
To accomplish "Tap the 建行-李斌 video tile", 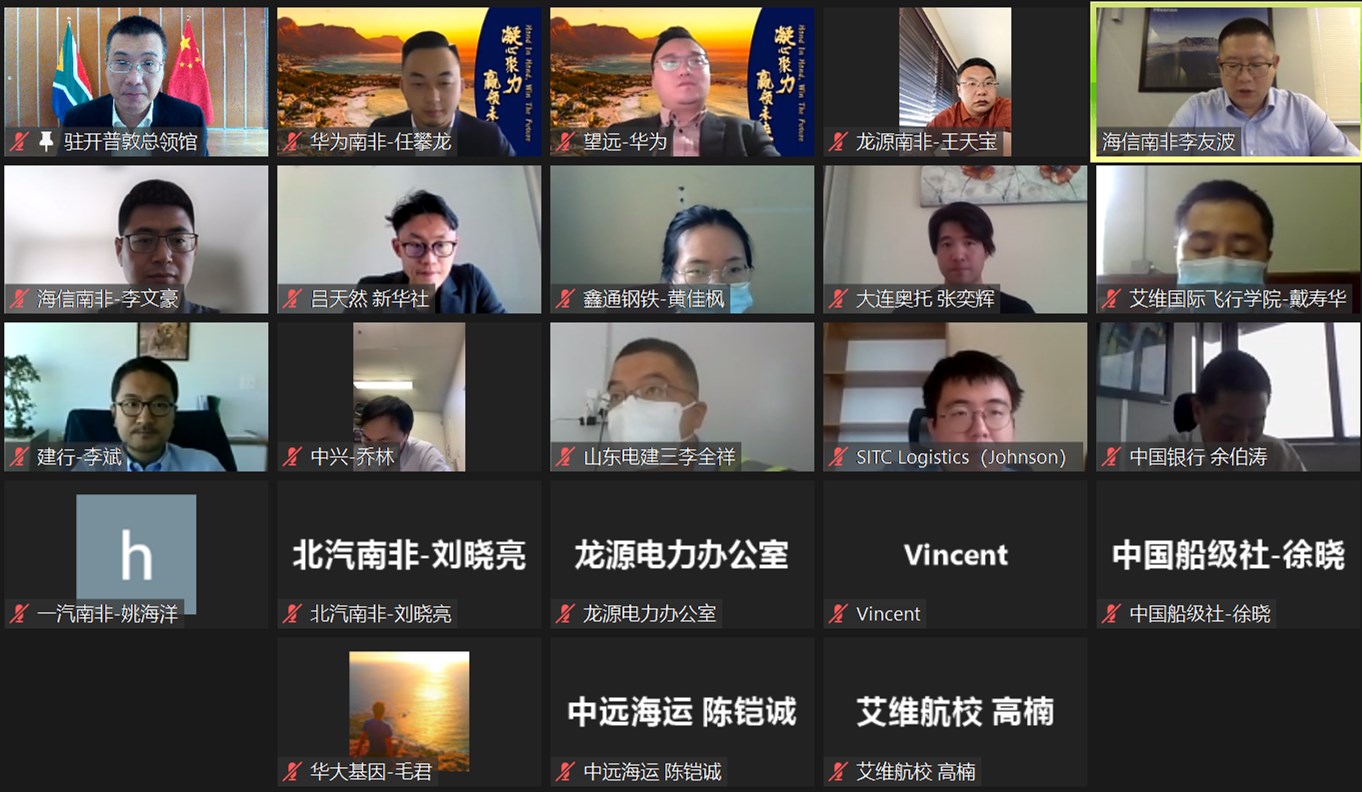I will pyautogui.click(x=136, y=396).
